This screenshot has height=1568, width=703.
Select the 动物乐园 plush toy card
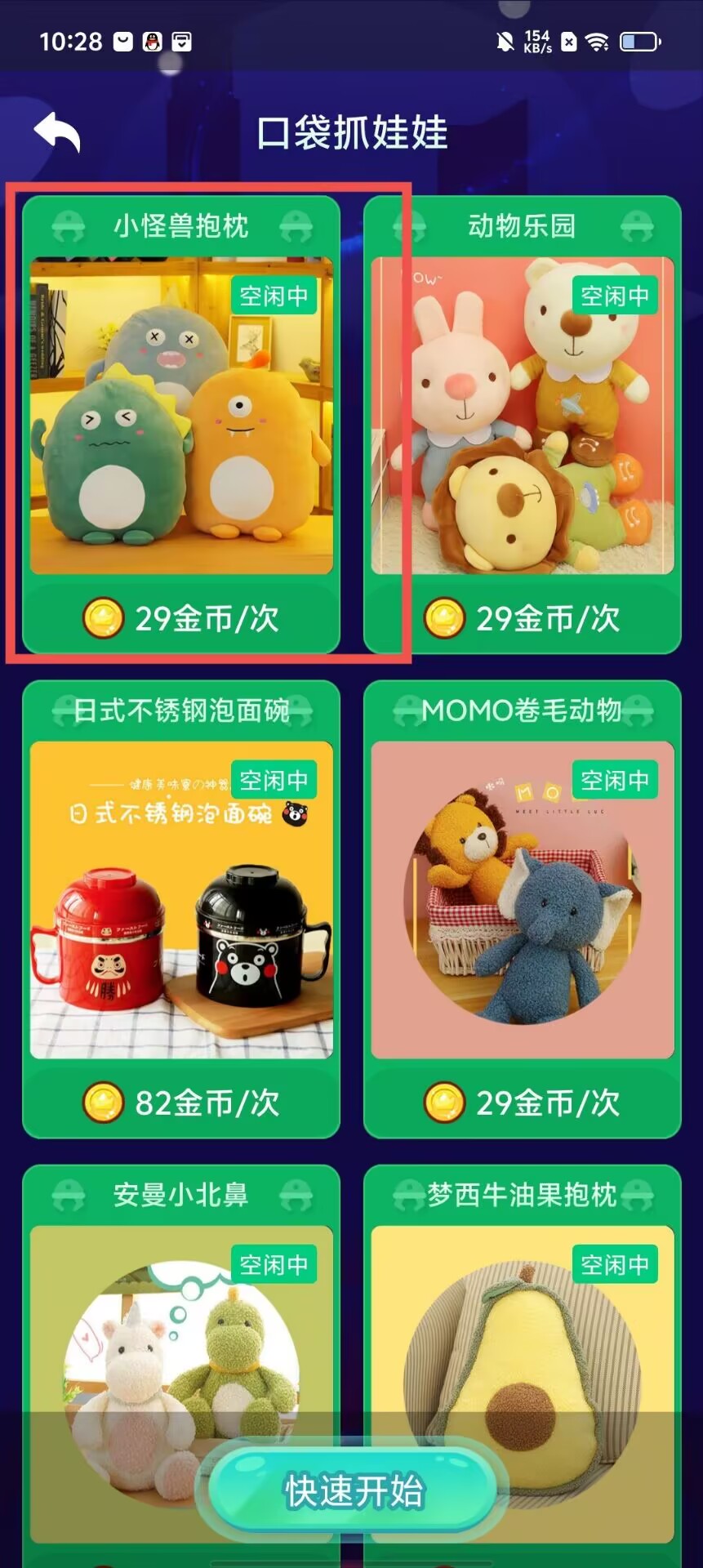(x=523, y=416)
